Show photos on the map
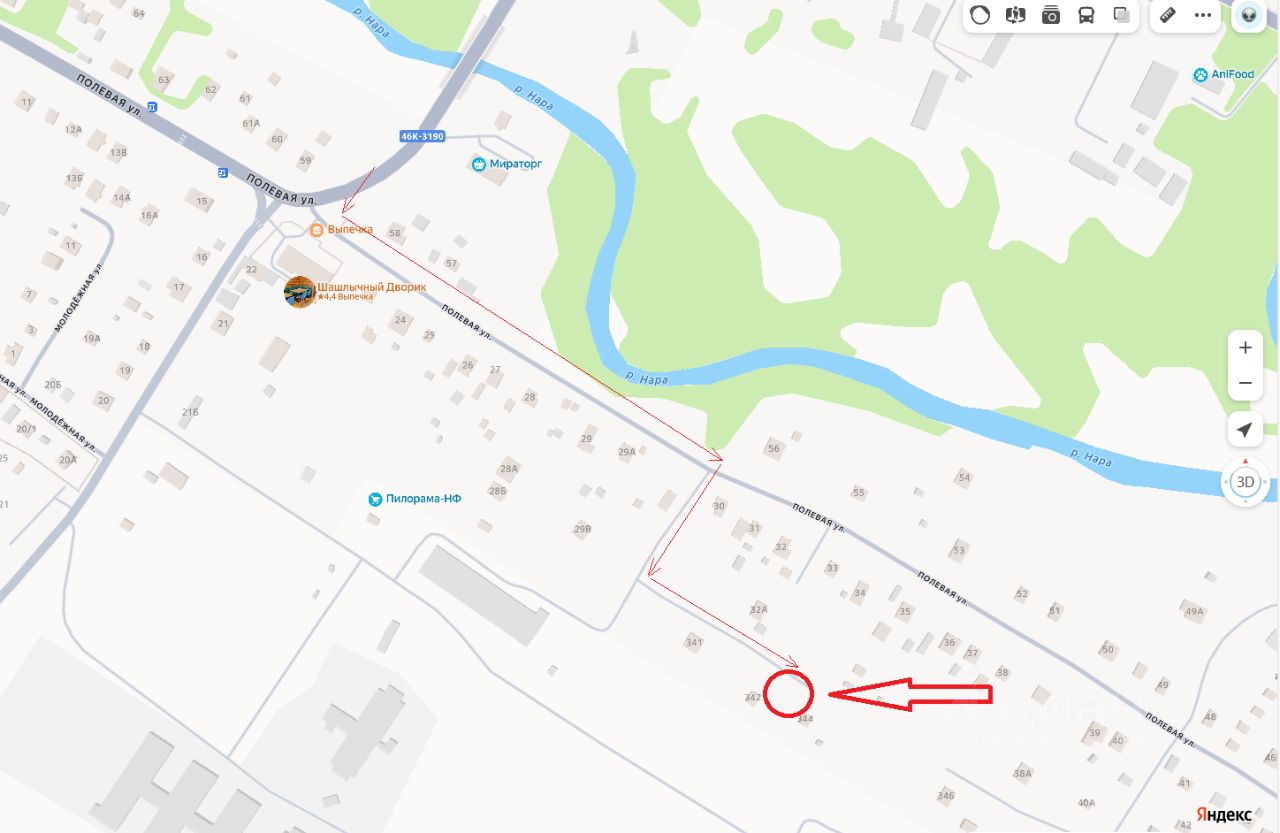The height and width of the screenshot is (833, 1280). tap(1051, 15)
